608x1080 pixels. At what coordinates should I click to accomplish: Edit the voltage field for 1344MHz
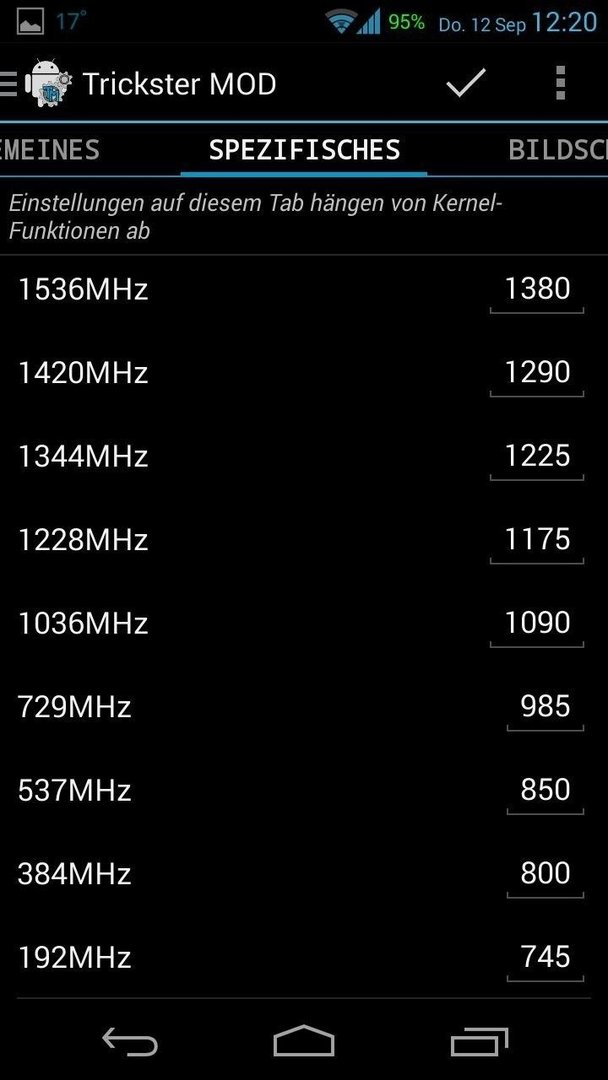[x=537, y=458]
